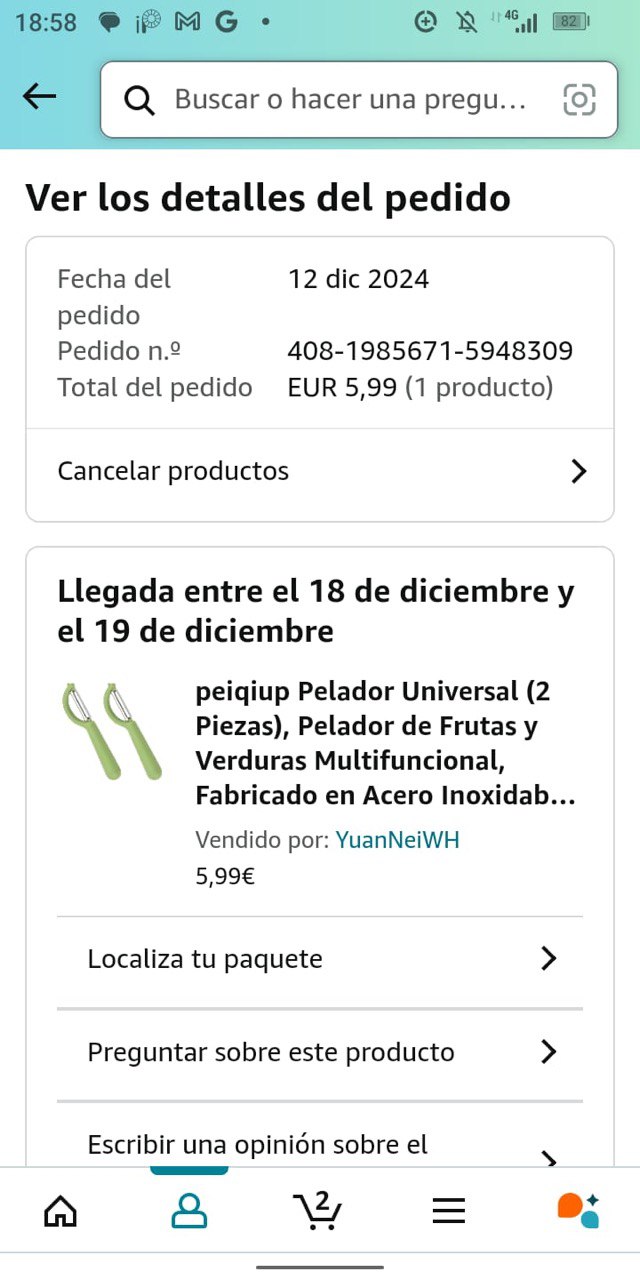Image resolution: width=640 pixels, height=1280 pixels.
Task: Switch to the Home tab
Action: click(61, 1211)
